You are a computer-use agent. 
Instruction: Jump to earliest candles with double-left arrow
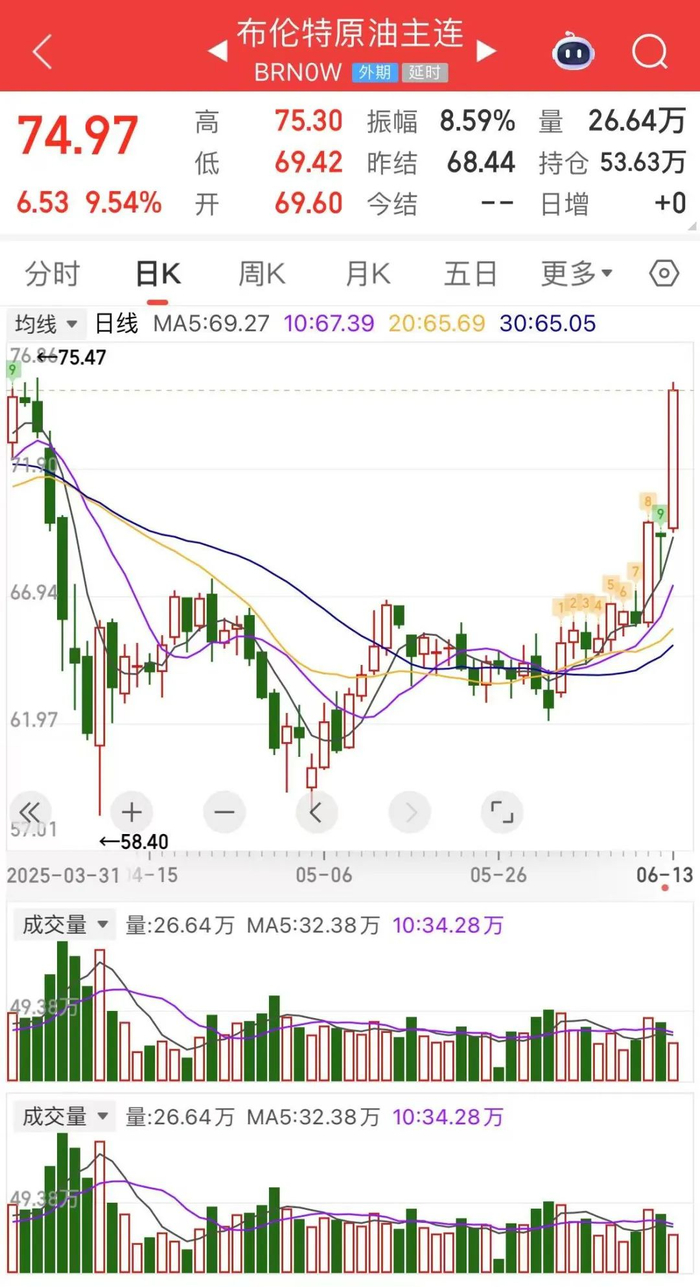(x=30, y=812)
